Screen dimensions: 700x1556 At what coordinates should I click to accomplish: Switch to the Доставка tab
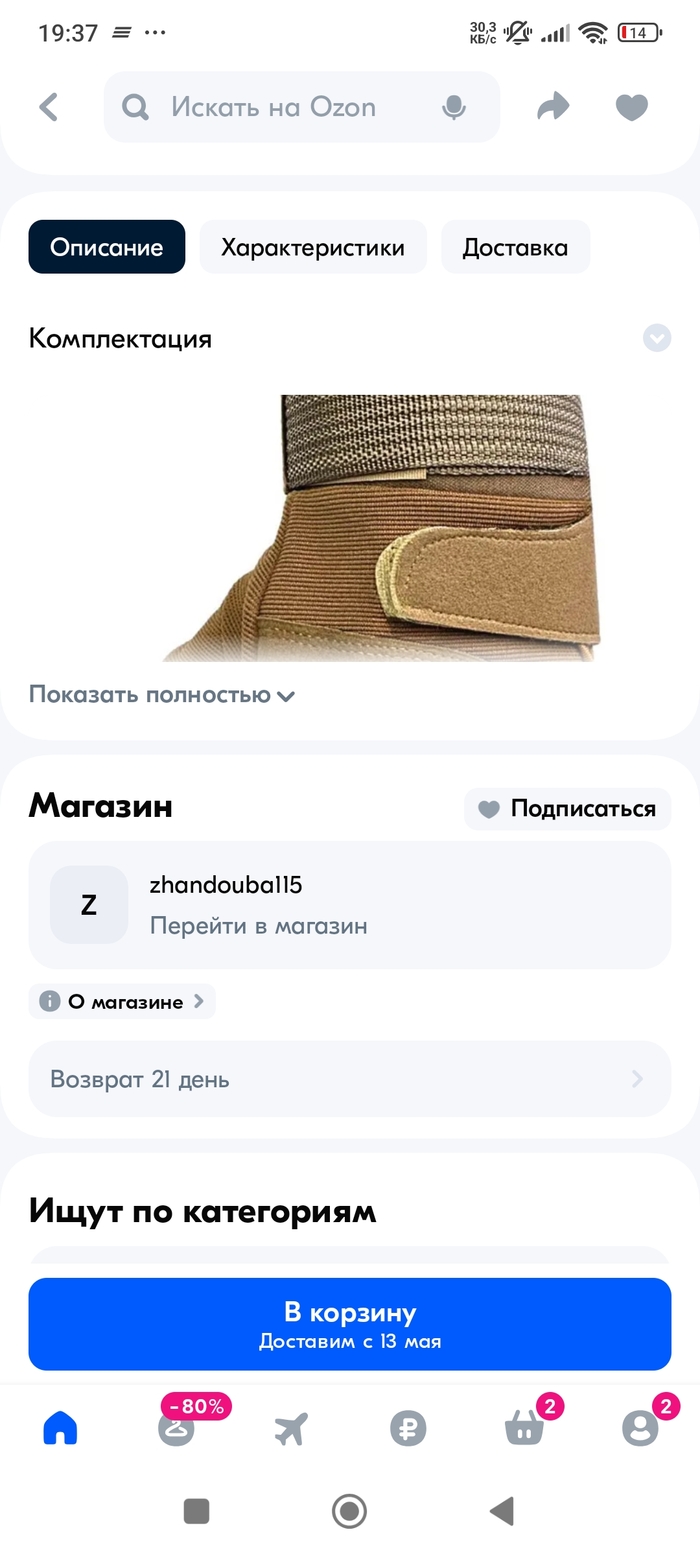coord(515,247)
